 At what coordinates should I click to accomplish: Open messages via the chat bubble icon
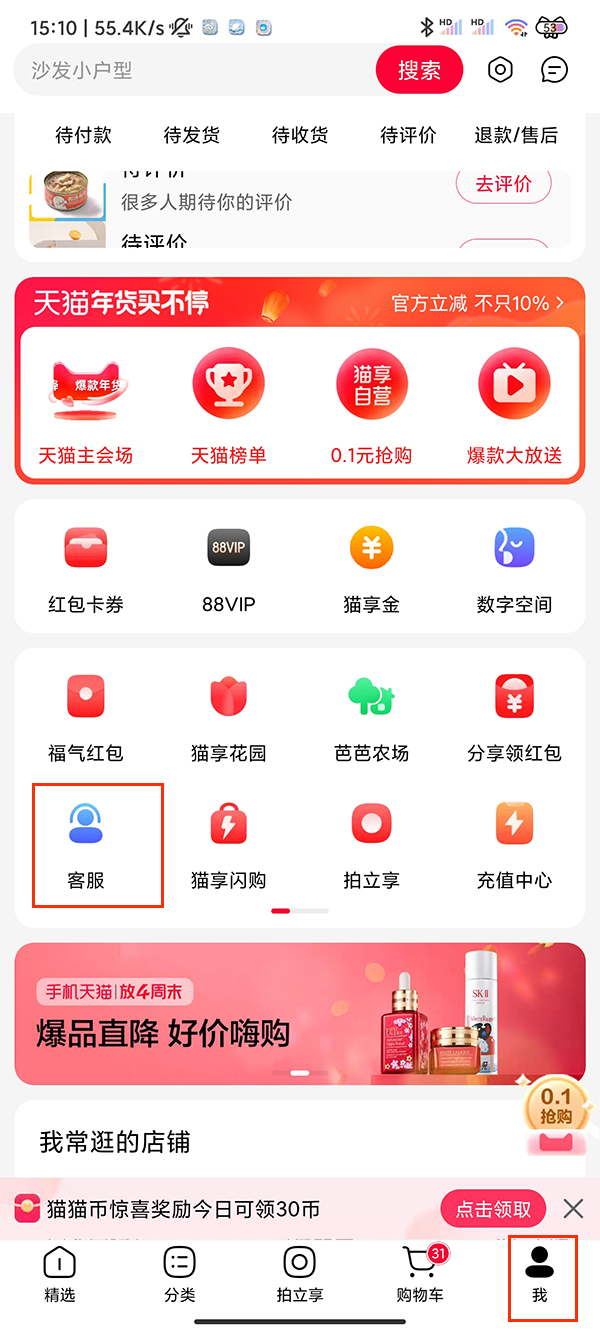554,70
